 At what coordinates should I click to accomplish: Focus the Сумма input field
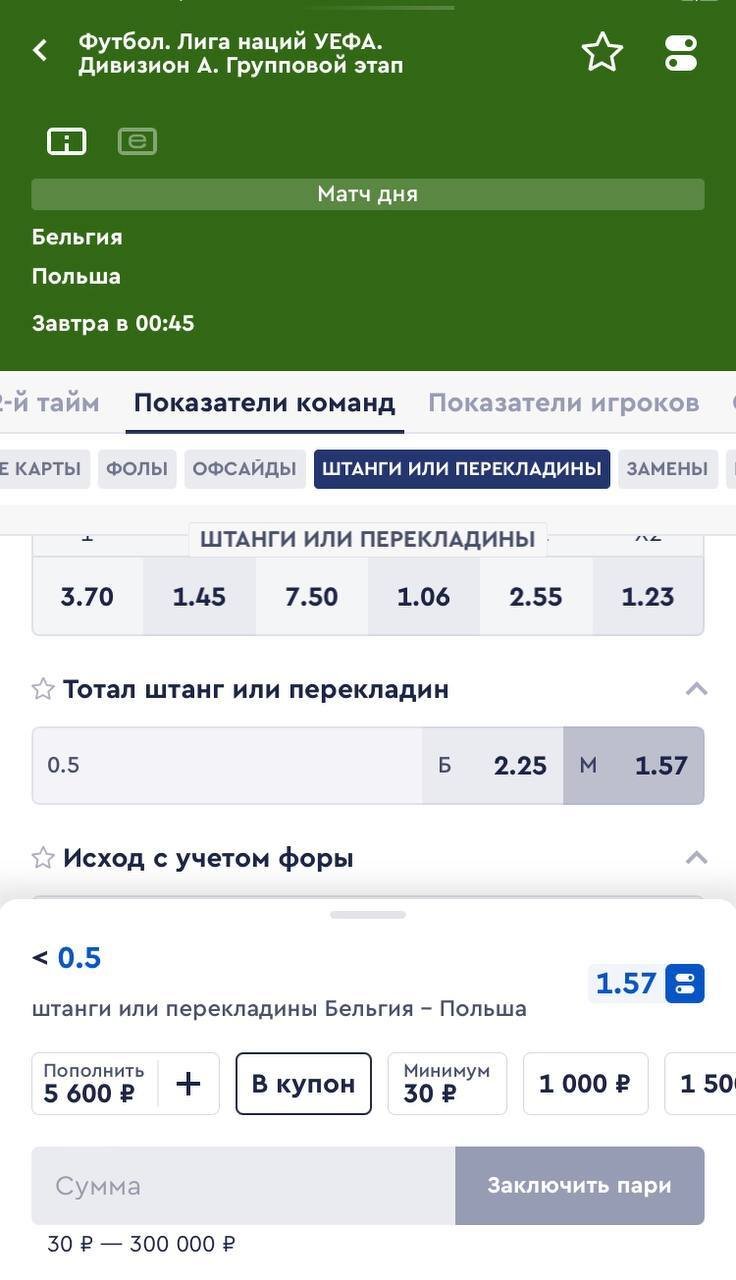pos(243,1186)
